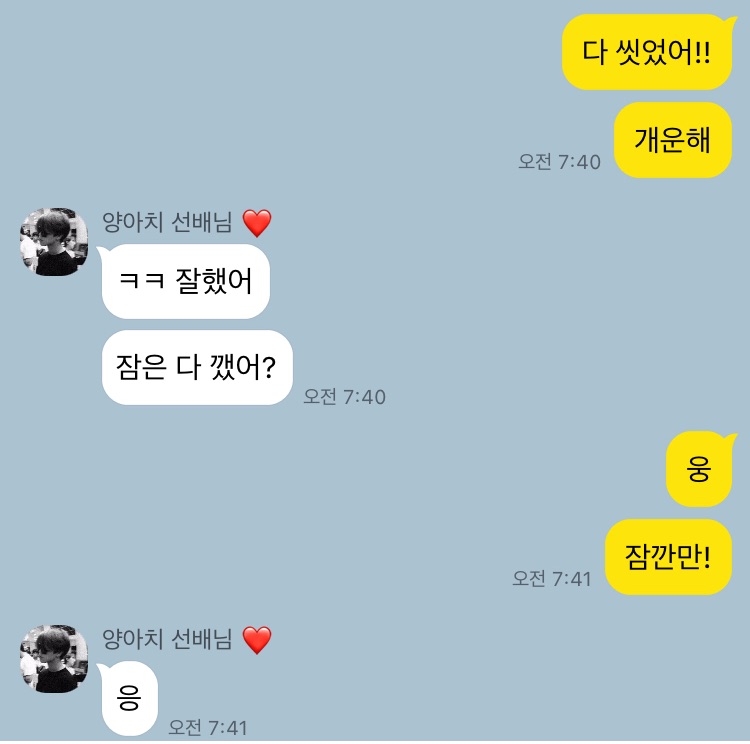Image resolution: width=750 pixels, height=744 pixels.
Task: Open sender's profile photo beside "ㅋㅋ 잘했어"
Action: (x=54, y=242)
